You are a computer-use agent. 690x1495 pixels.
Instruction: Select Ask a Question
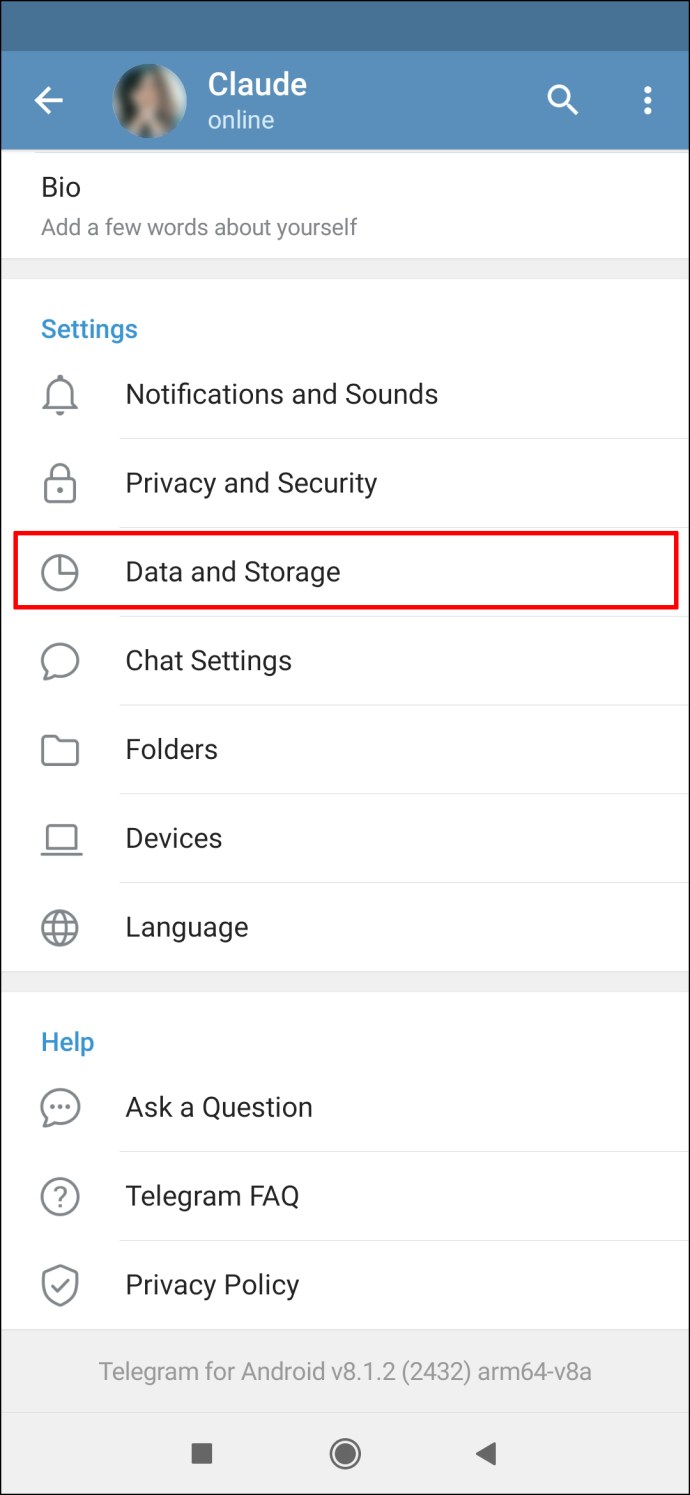(345, 1107)
